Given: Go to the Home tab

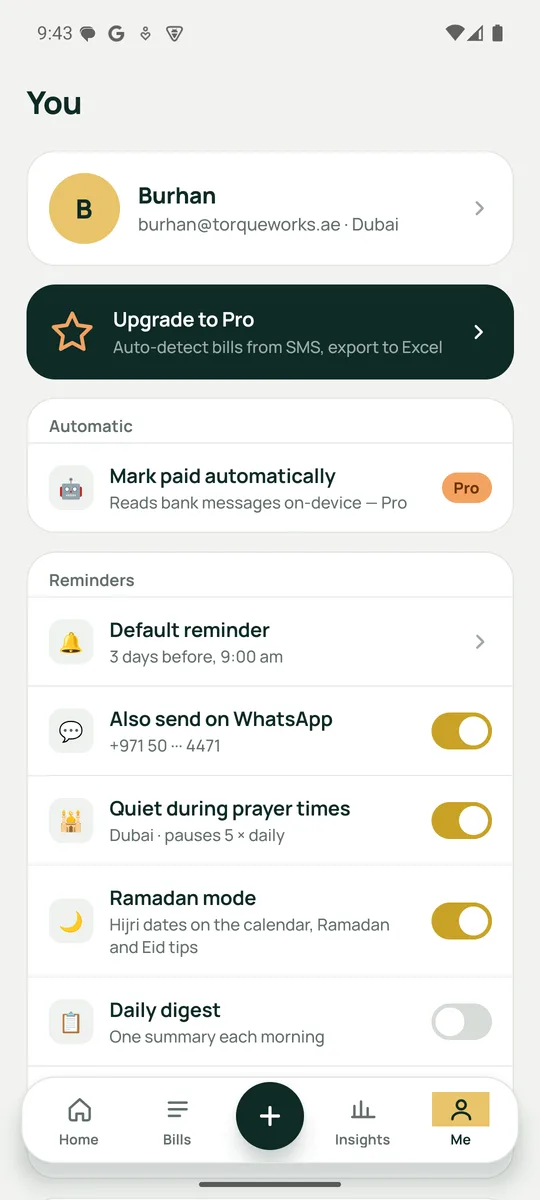Looking at the screenshot, I should (79, 1120).
